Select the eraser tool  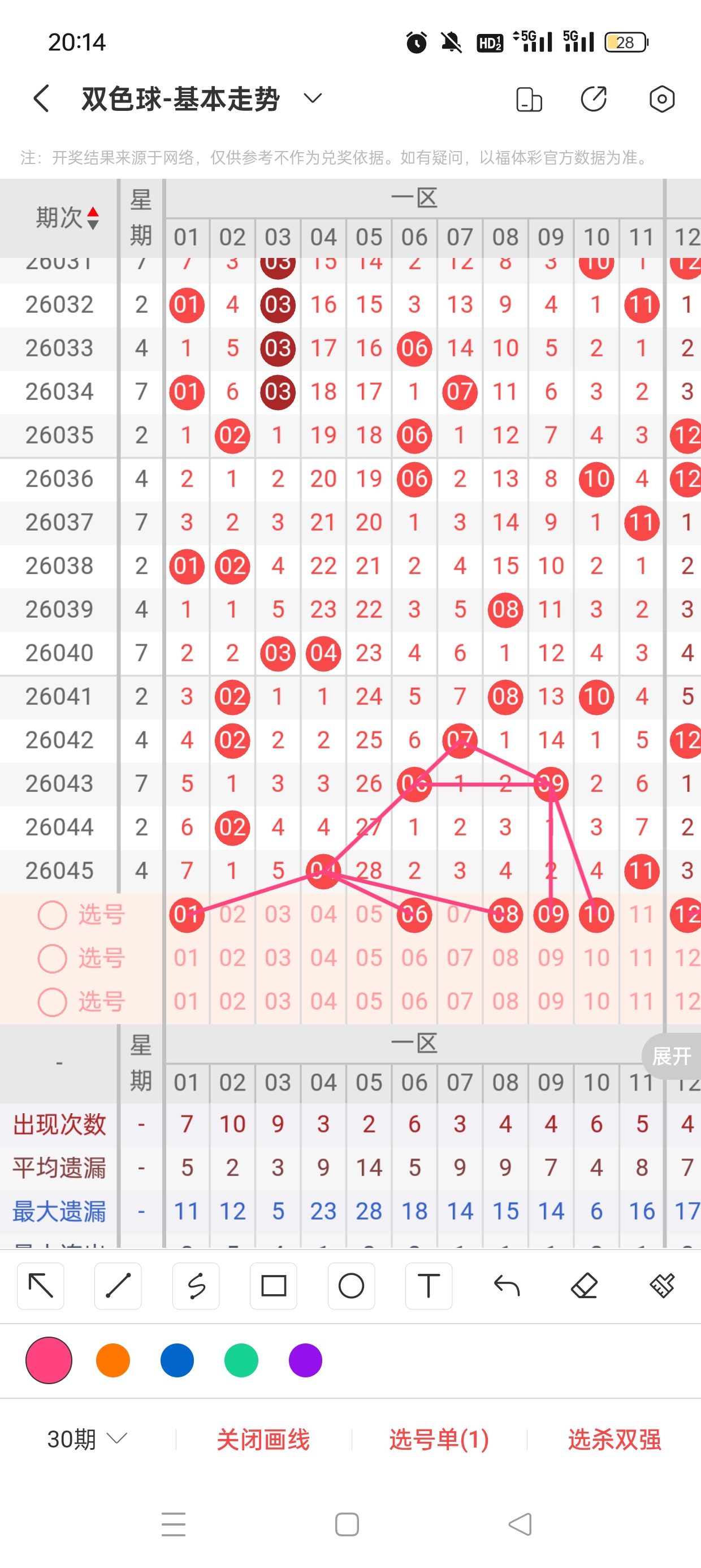click(x=584, y=1286)
